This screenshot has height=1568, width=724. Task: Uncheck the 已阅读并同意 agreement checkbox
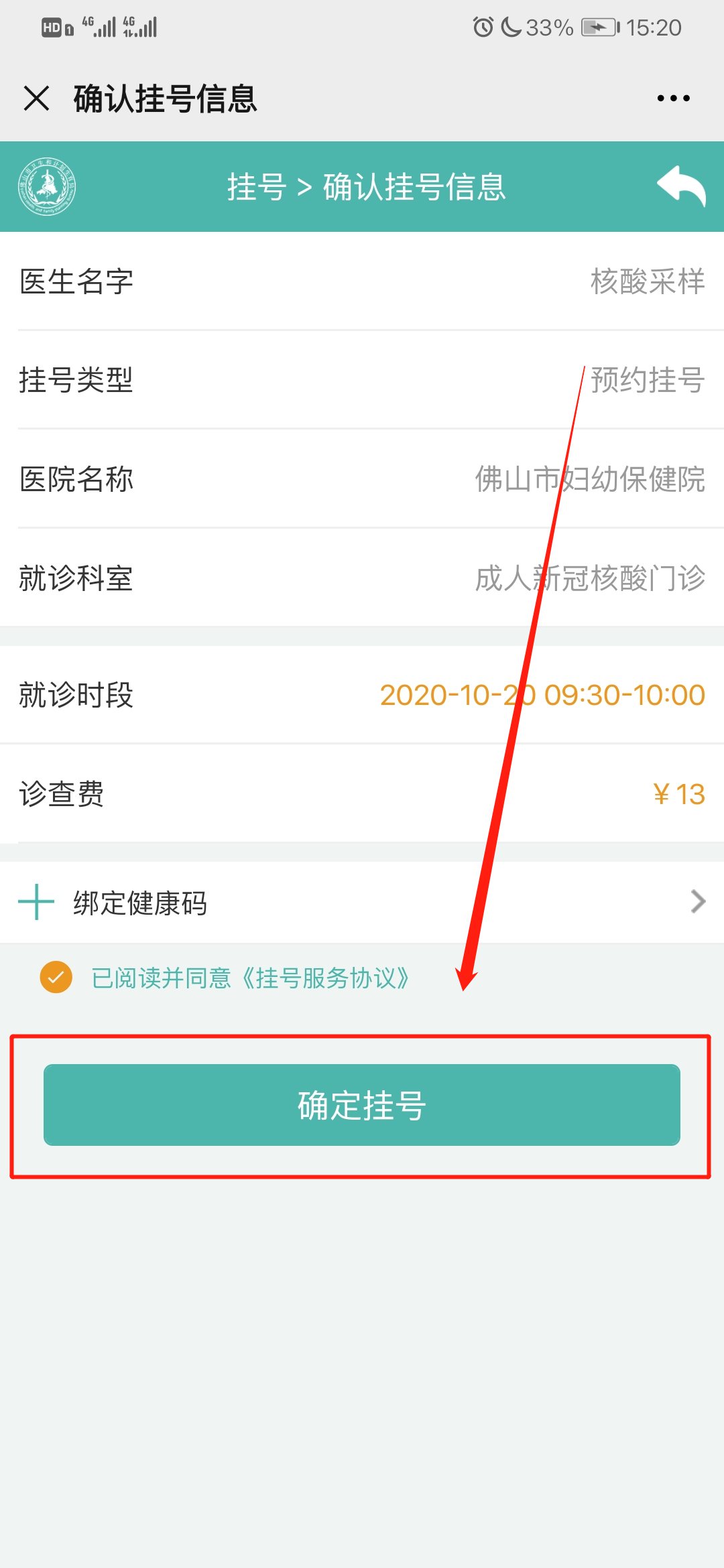56,978
